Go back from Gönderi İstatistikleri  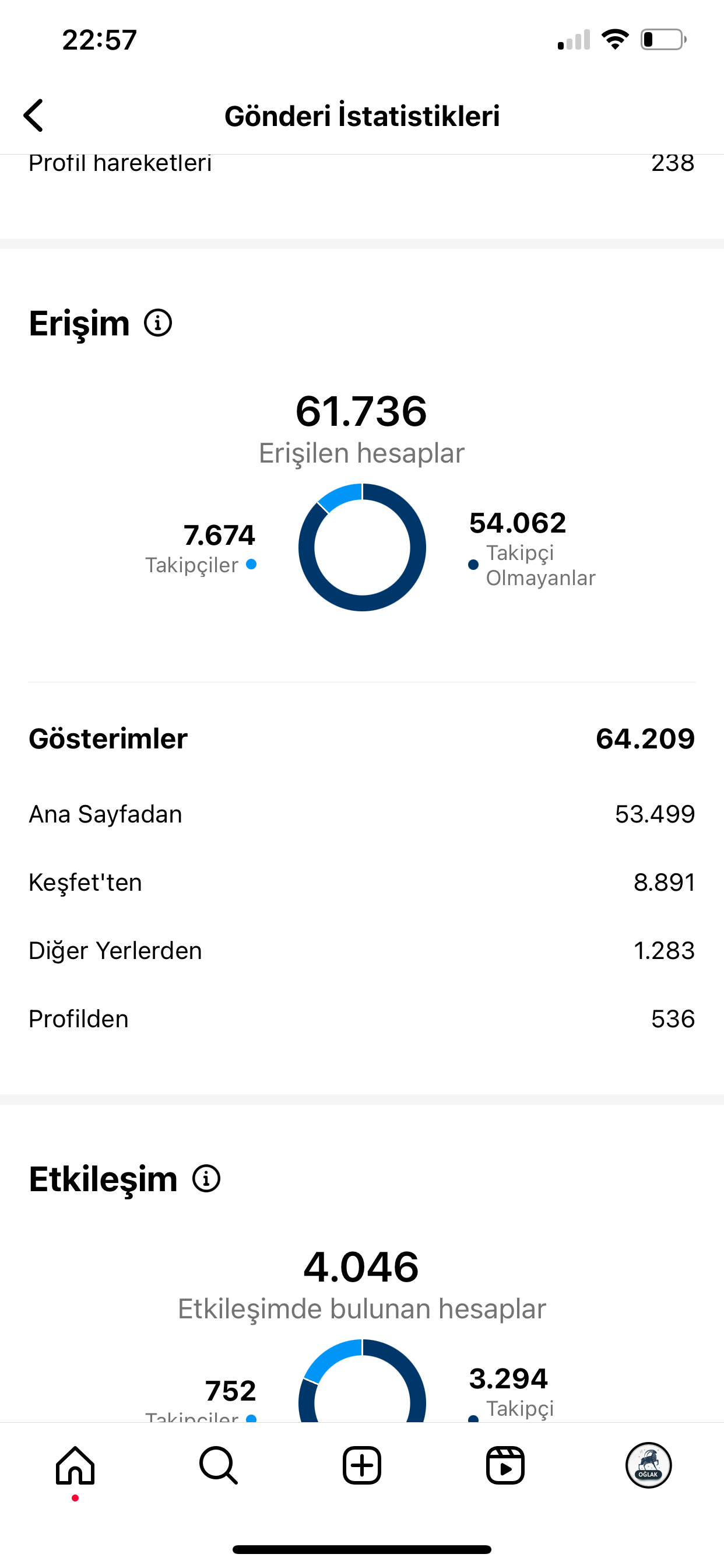coord(33,116)
